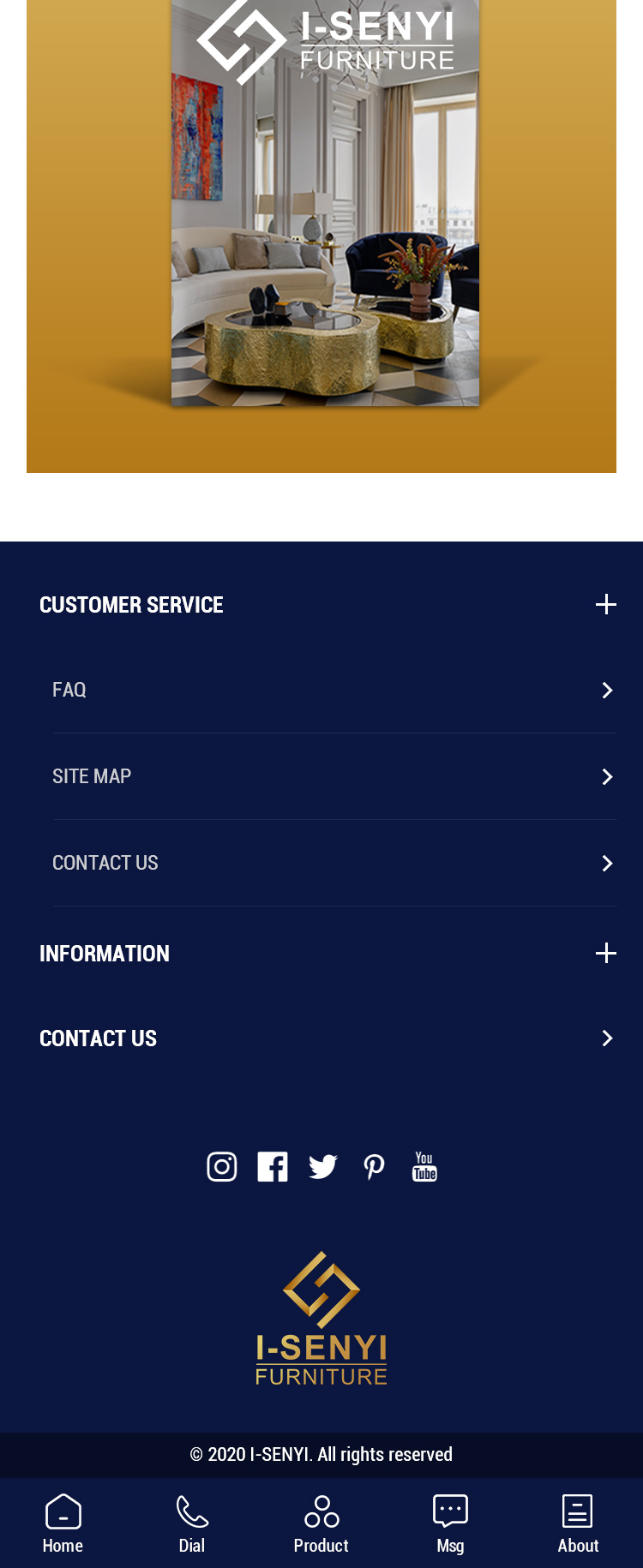Toggle the CUSTOMER SERVICE section
The height and width of the screenshot is (1568, 643).
click(605, 605)
